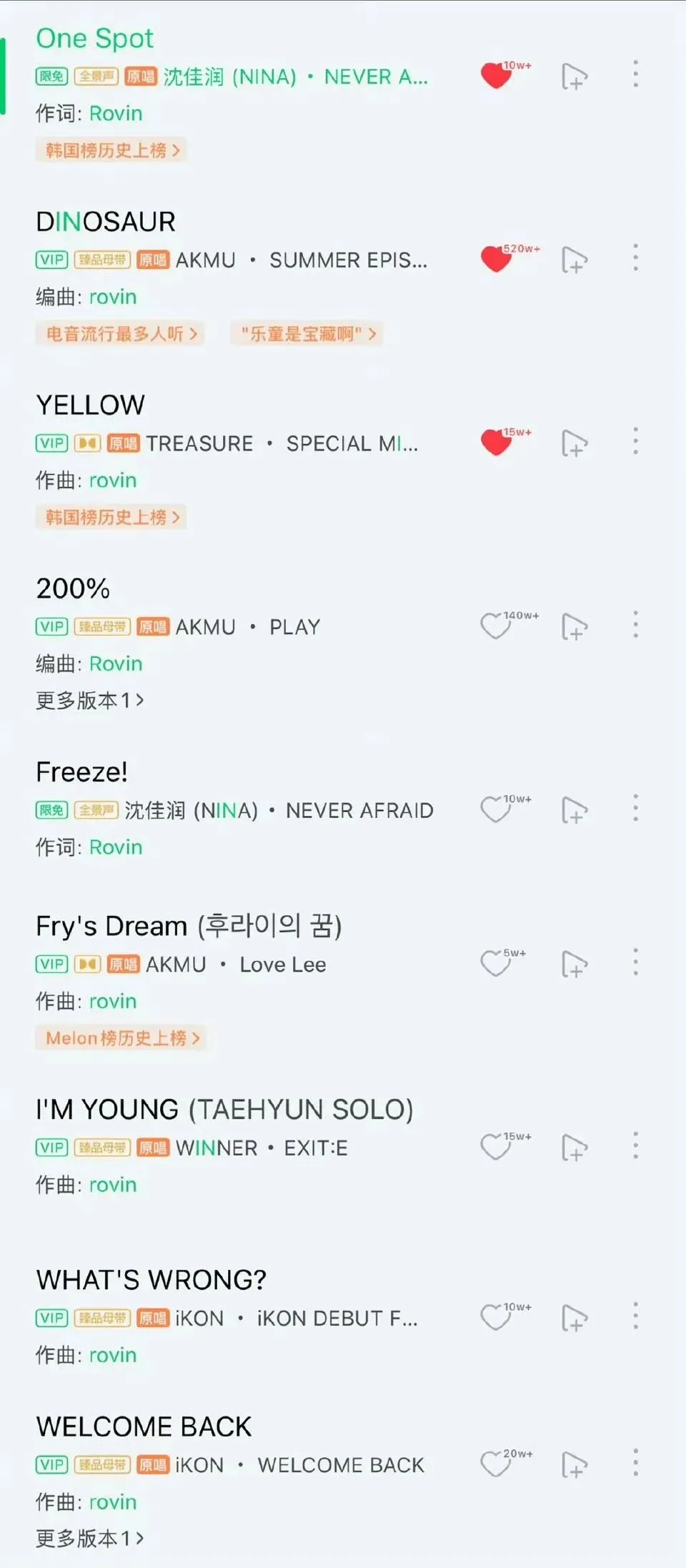The width and height of the screenshot is (686, 1568).
Task: Open 韩国榜历史上榜 chip under One Spot
Action: [x=111, y=150]
